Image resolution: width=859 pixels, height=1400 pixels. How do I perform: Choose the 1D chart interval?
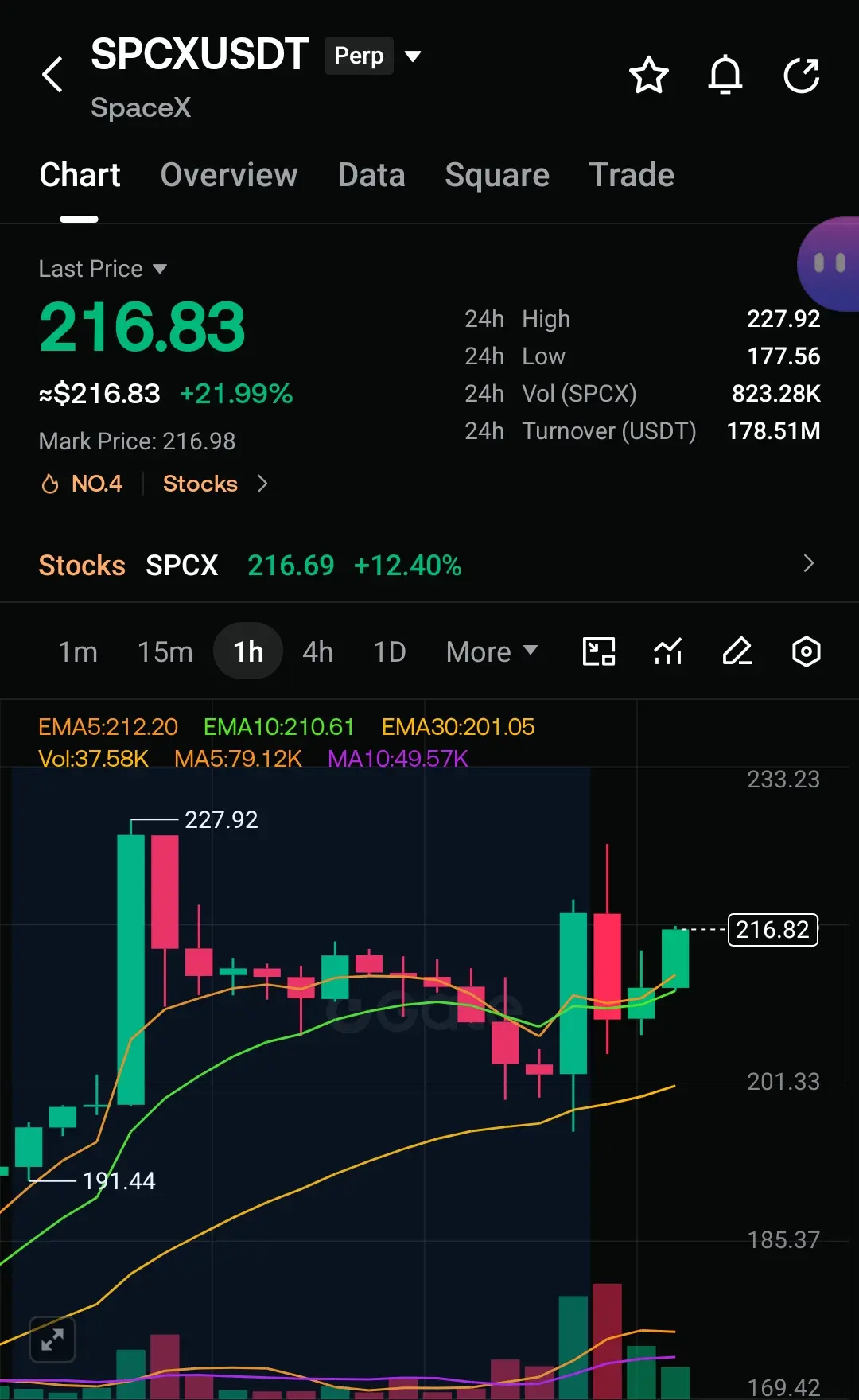[x=390, y=652]
